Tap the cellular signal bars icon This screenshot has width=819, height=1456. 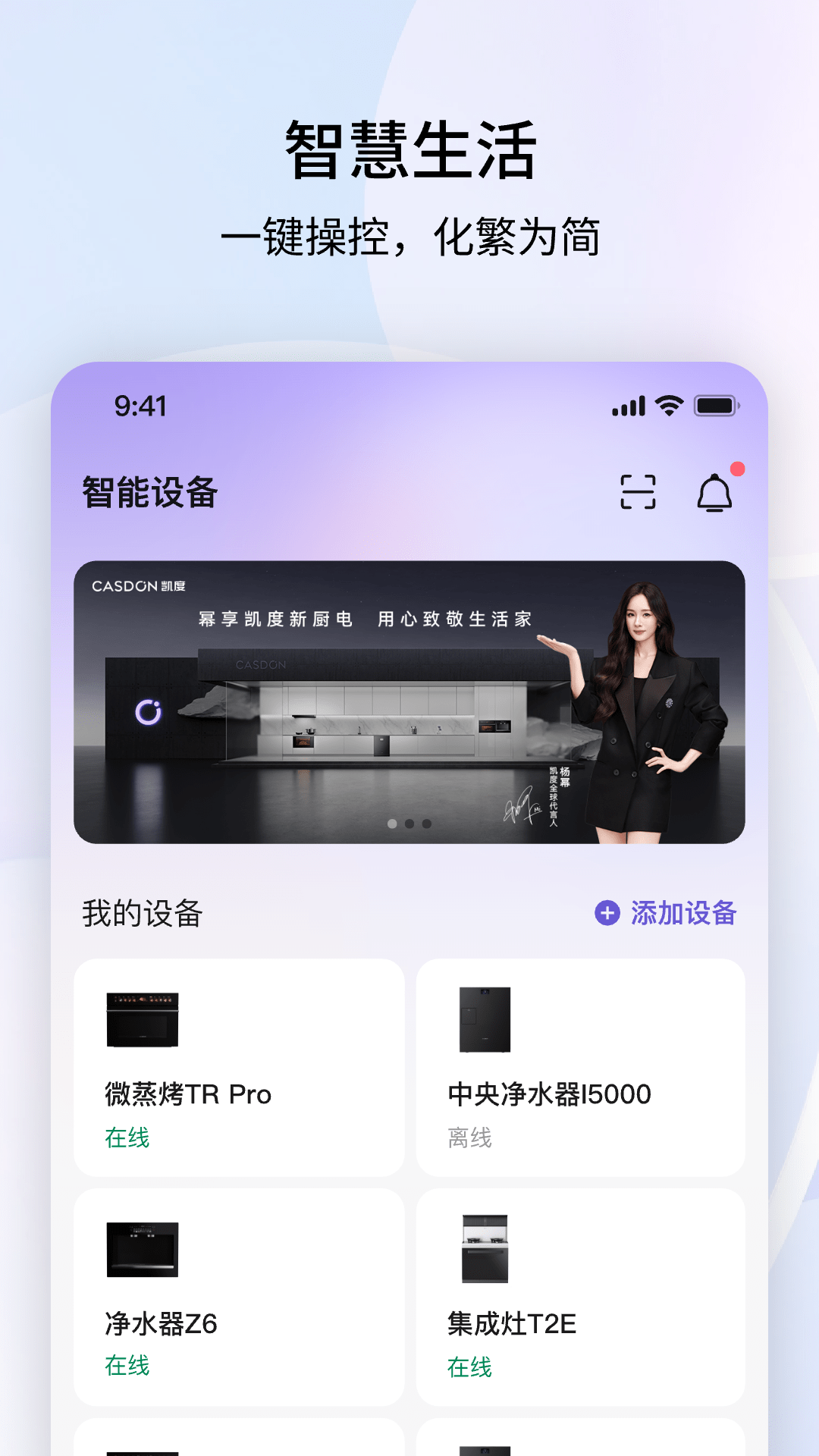coord(629,406)
